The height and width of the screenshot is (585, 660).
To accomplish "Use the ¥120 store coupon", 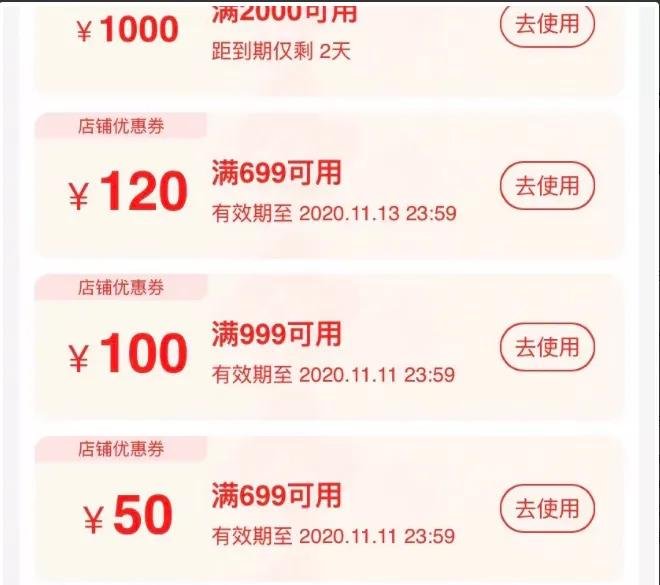I will point(547,186).
